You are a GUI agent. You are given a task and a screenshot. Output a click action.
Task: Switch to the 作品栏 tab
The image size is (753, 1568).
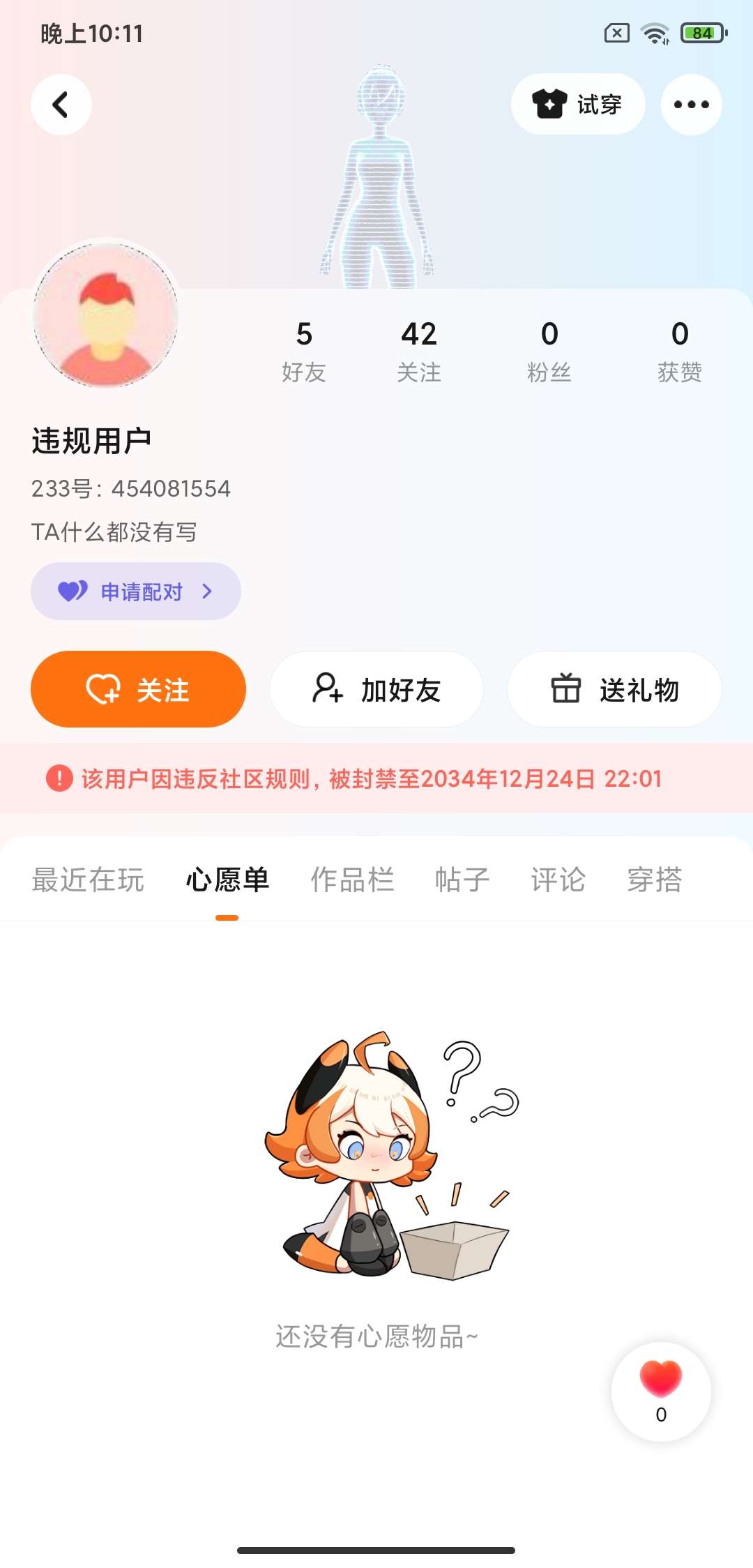[352, 880]
